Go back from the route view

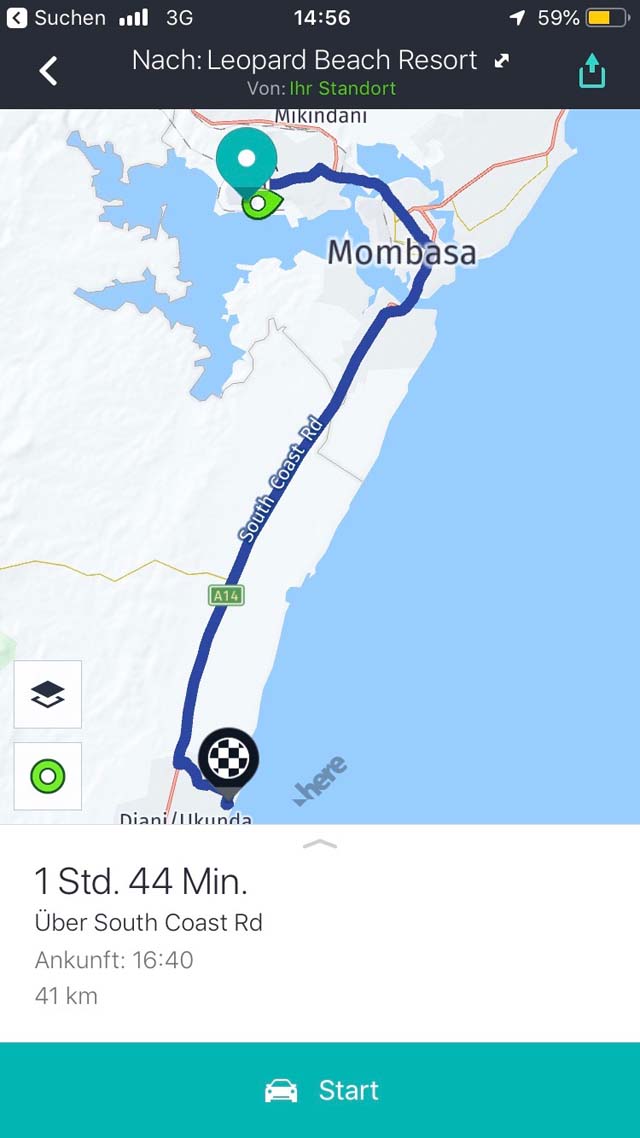(x=48, y=71)
